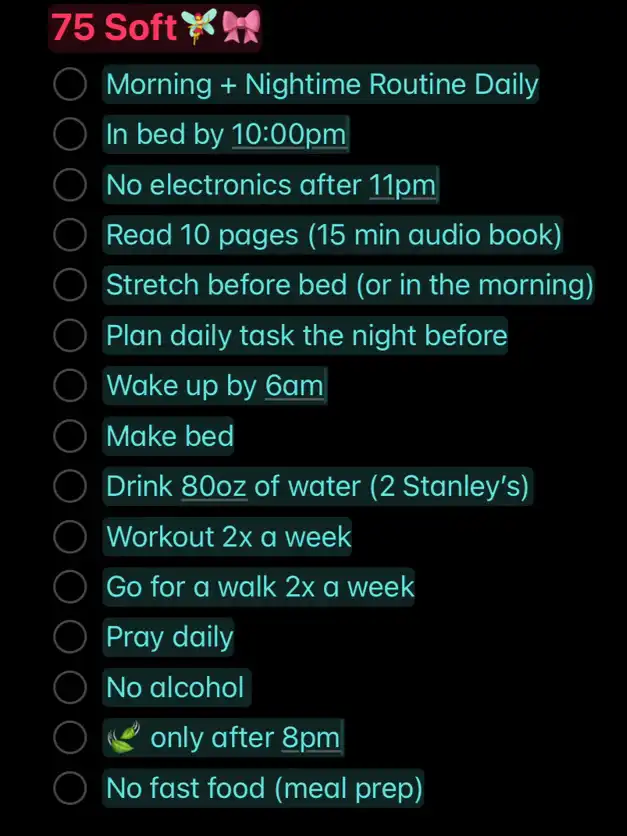Image resolution: width=627 pixels, height=836 pixels.
Task: Tick the Wake up by 6am checkbox
Action: (69, 386)
